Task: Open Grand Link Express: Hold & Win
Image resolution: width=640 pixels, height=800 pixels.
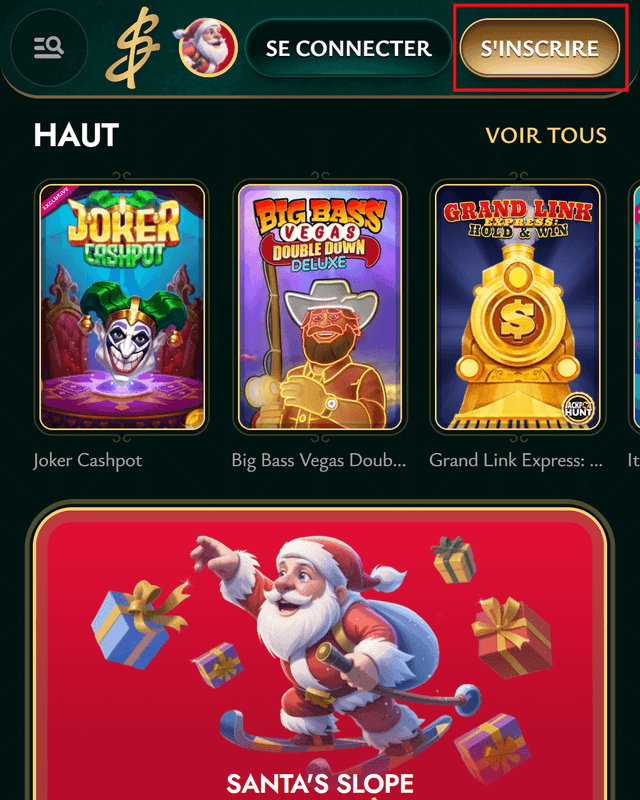Action: tap(517, 308)
